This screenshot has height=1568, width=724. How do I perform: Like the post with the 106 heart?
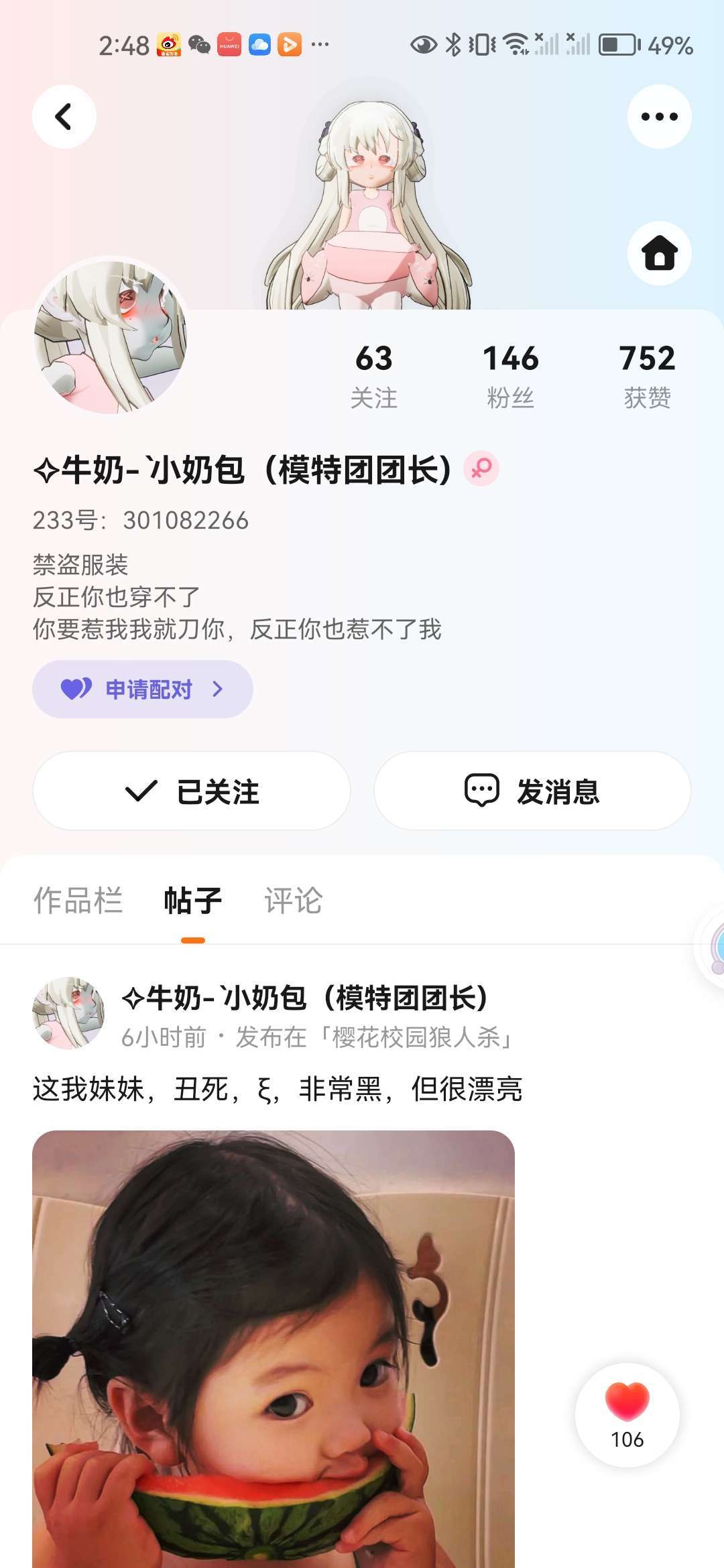click(x=627, y=1416)
